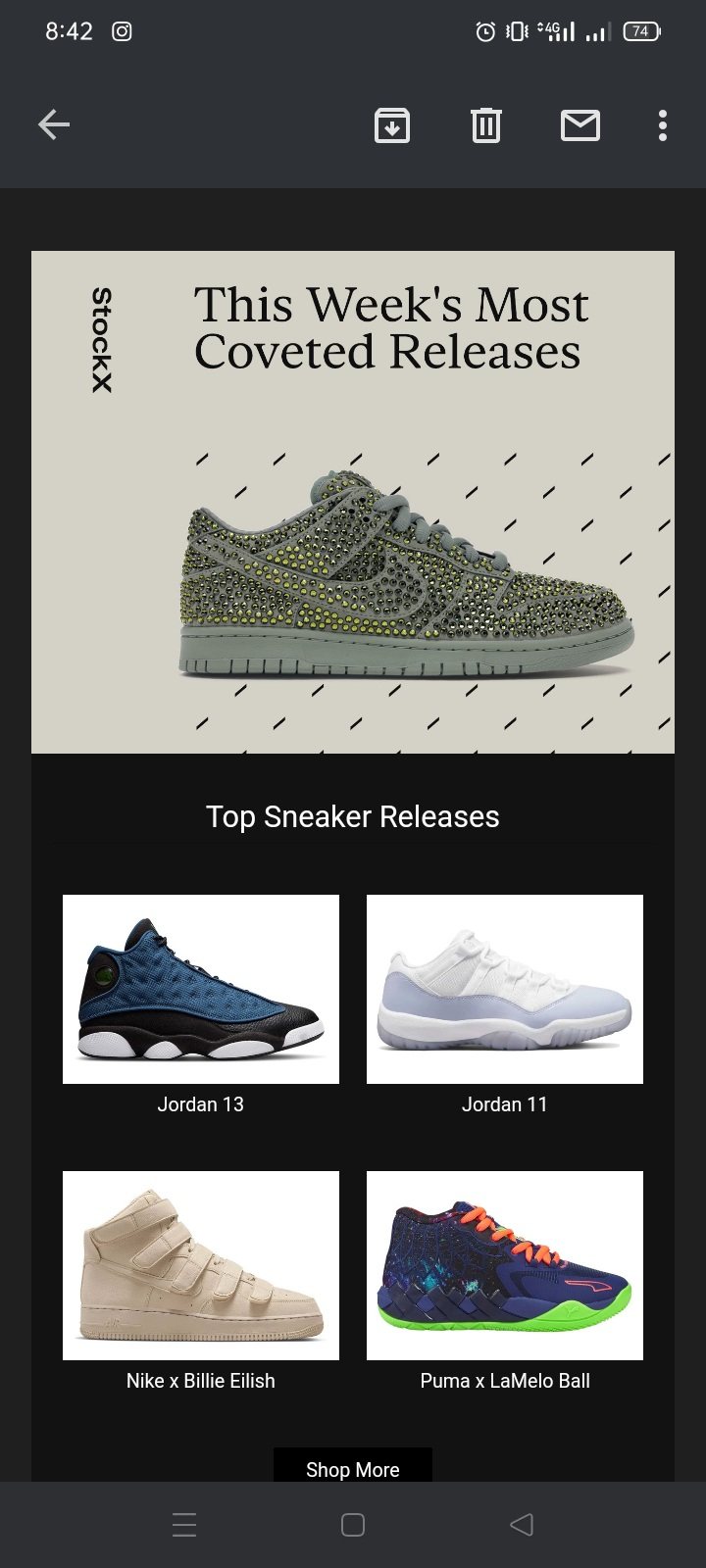This screenshot has height=1568, width=706.
Task: Archive this StockX email
Action: tap(392, 125)
